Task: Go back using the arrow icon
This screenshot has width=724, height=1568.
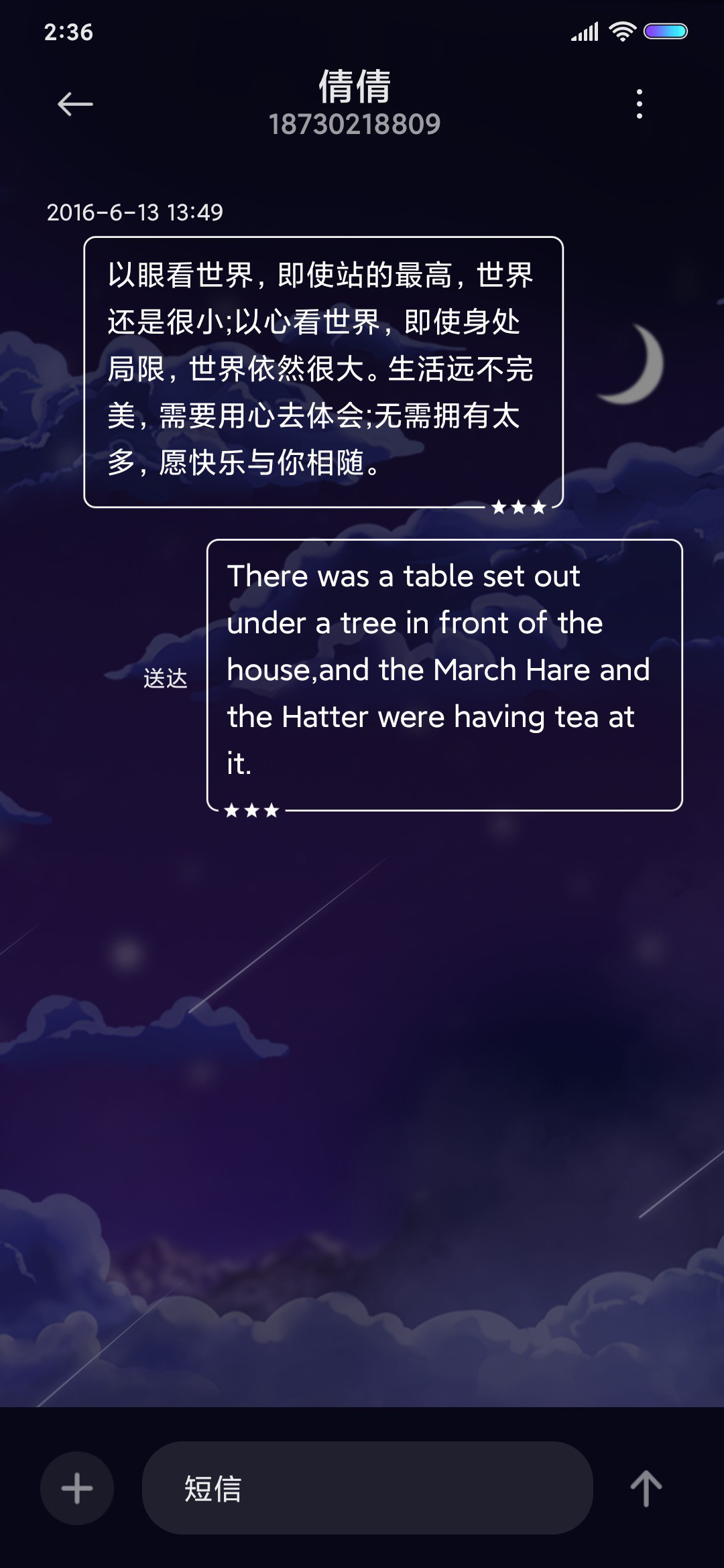Action: pos(75,105)
